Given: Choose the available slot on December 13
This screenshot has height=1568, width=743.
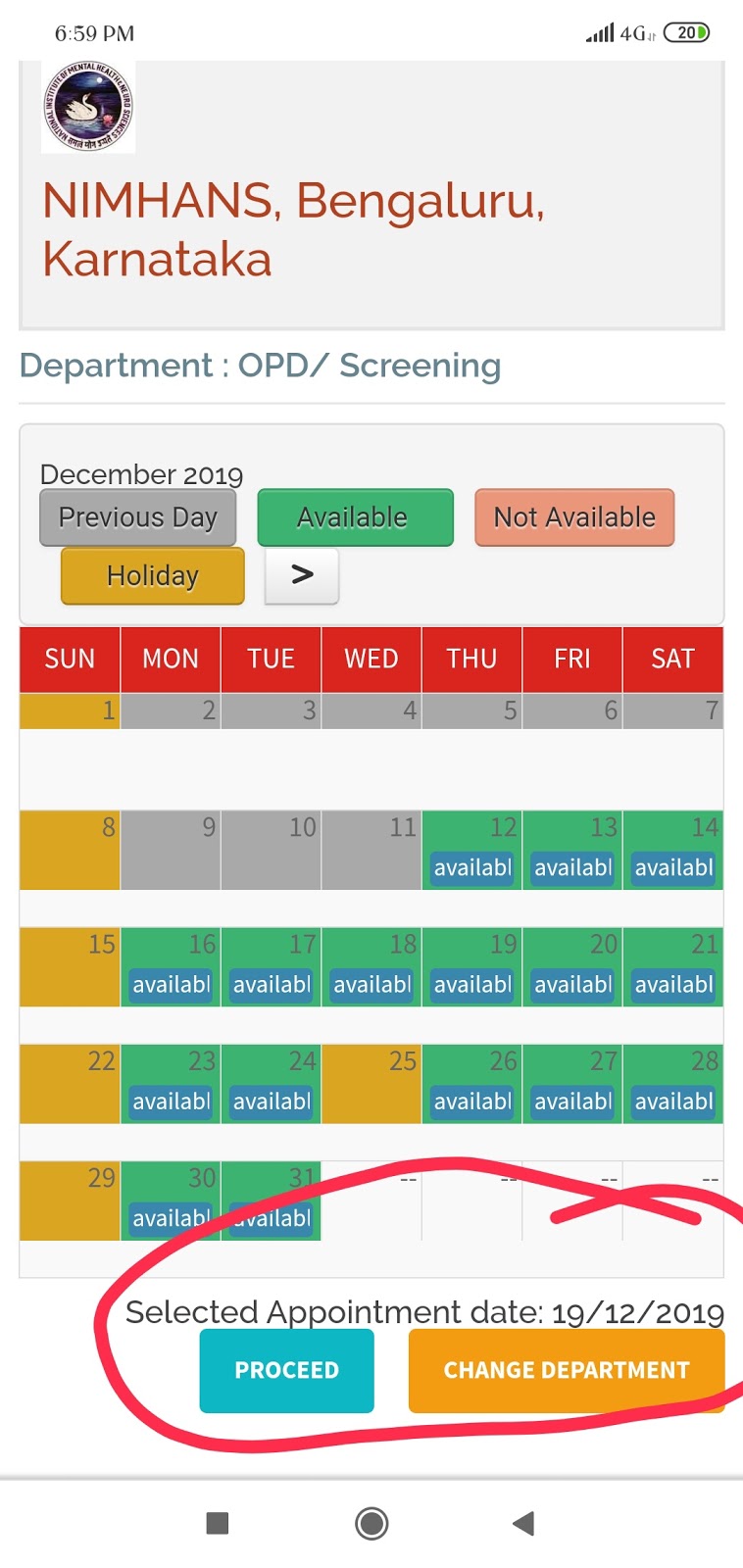Looking at the screenshot, I should [573, 868].
